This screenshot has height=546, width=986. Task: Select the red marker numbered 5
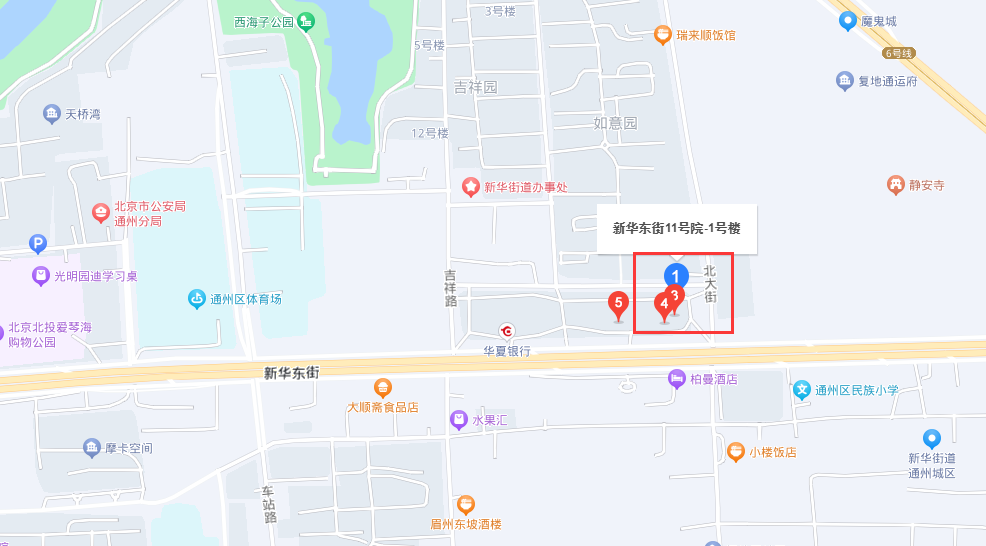pos(619,302)
